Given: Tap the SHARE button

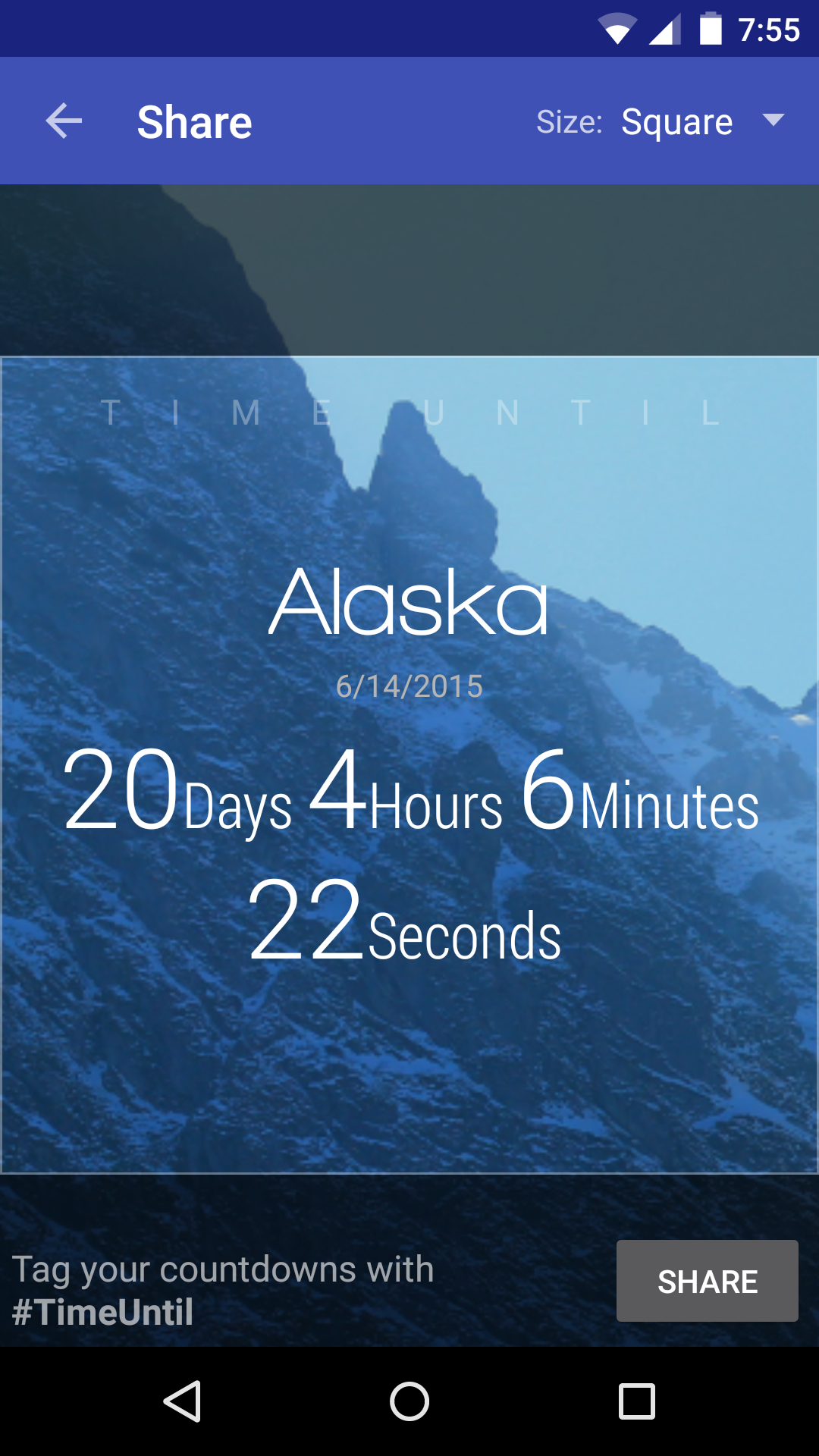Looking at the screenshot, I should coord(707,1281).
